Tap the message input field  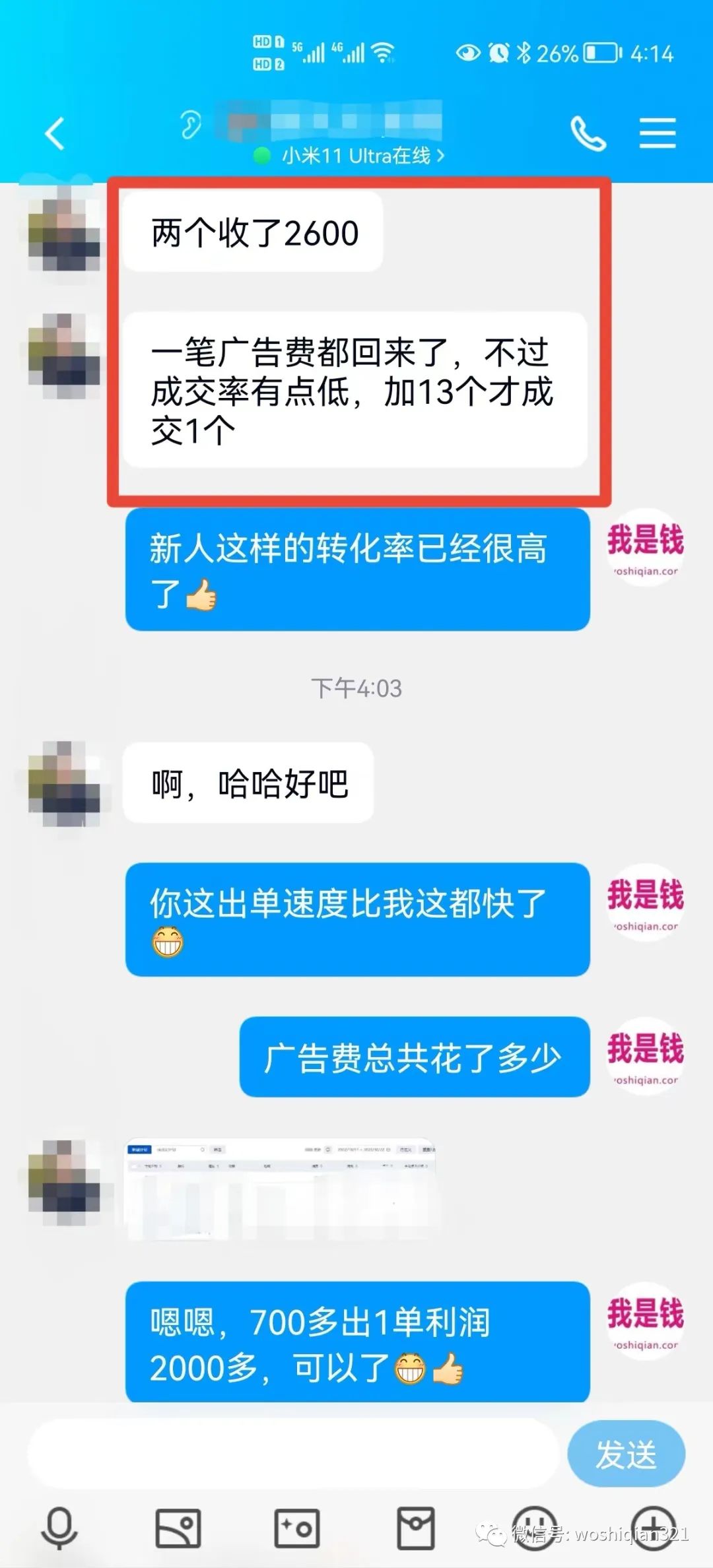(x=293, y=1454)
